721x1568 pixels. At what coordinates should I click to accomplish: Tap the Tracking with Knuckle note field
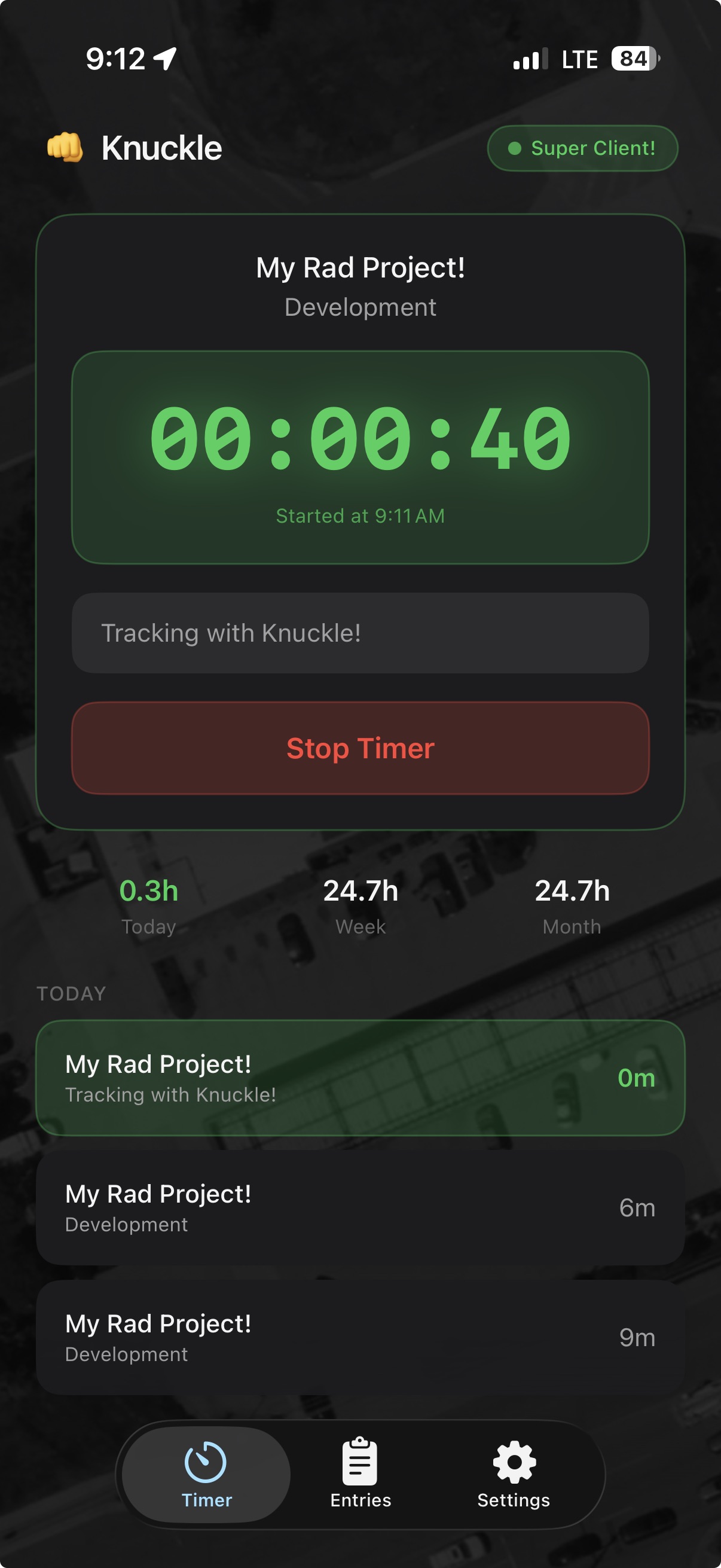pyautogui.click(x=360, y=633)
